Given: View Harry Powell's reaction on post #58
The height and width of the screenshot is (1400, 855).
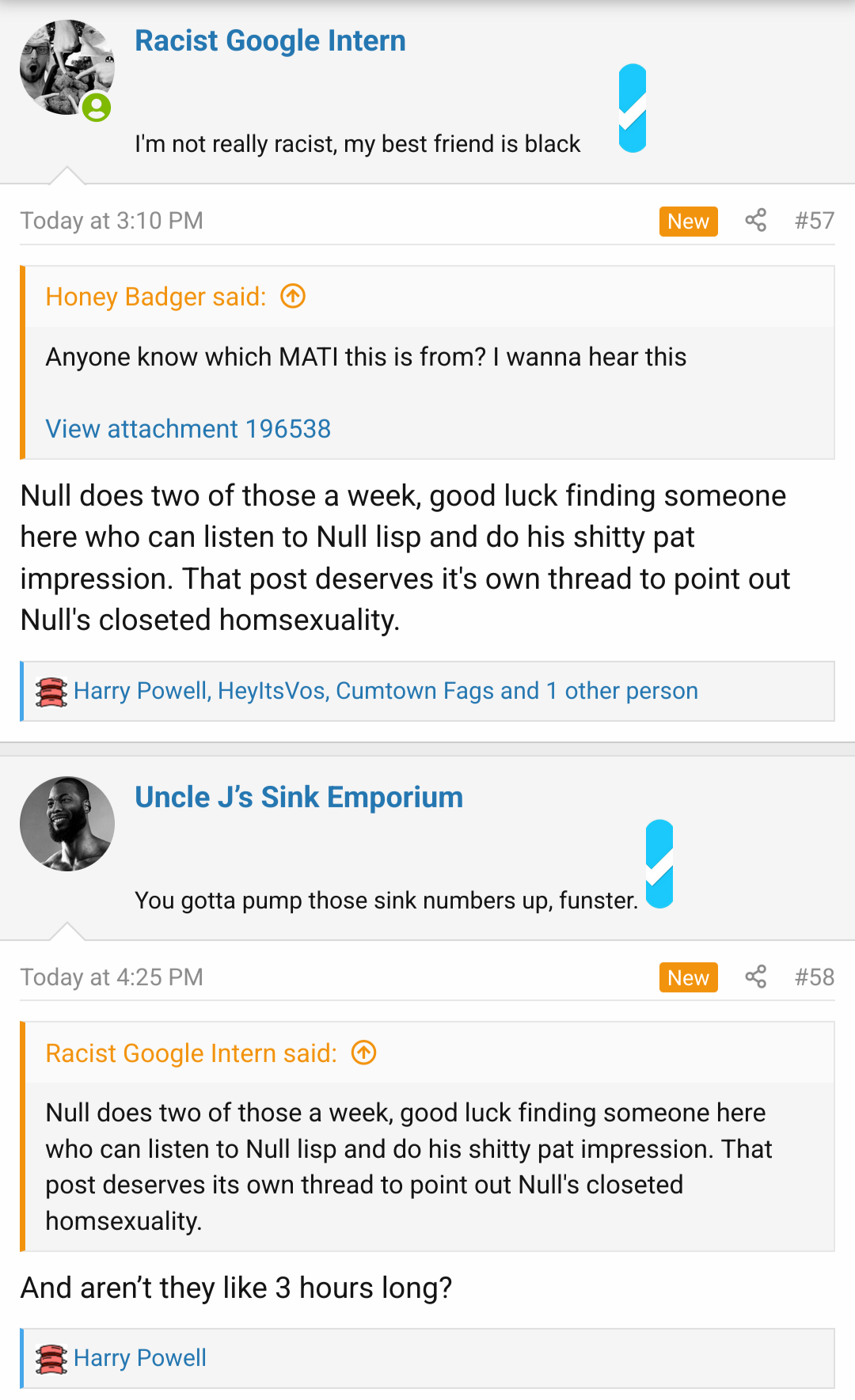Looking at the screenshot, I should [139, 1358].
